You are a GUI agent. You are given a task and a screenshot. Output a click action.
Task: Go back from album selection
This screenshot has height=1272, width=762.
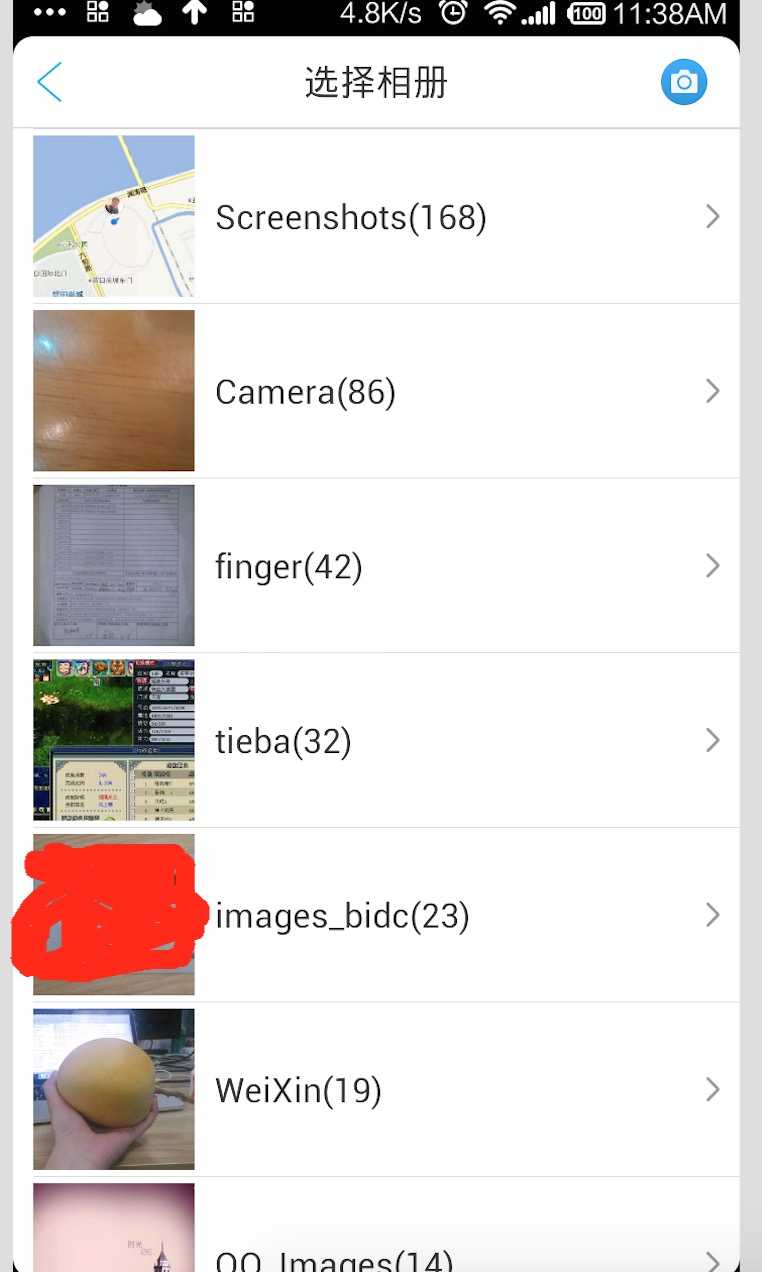(49, 82)
